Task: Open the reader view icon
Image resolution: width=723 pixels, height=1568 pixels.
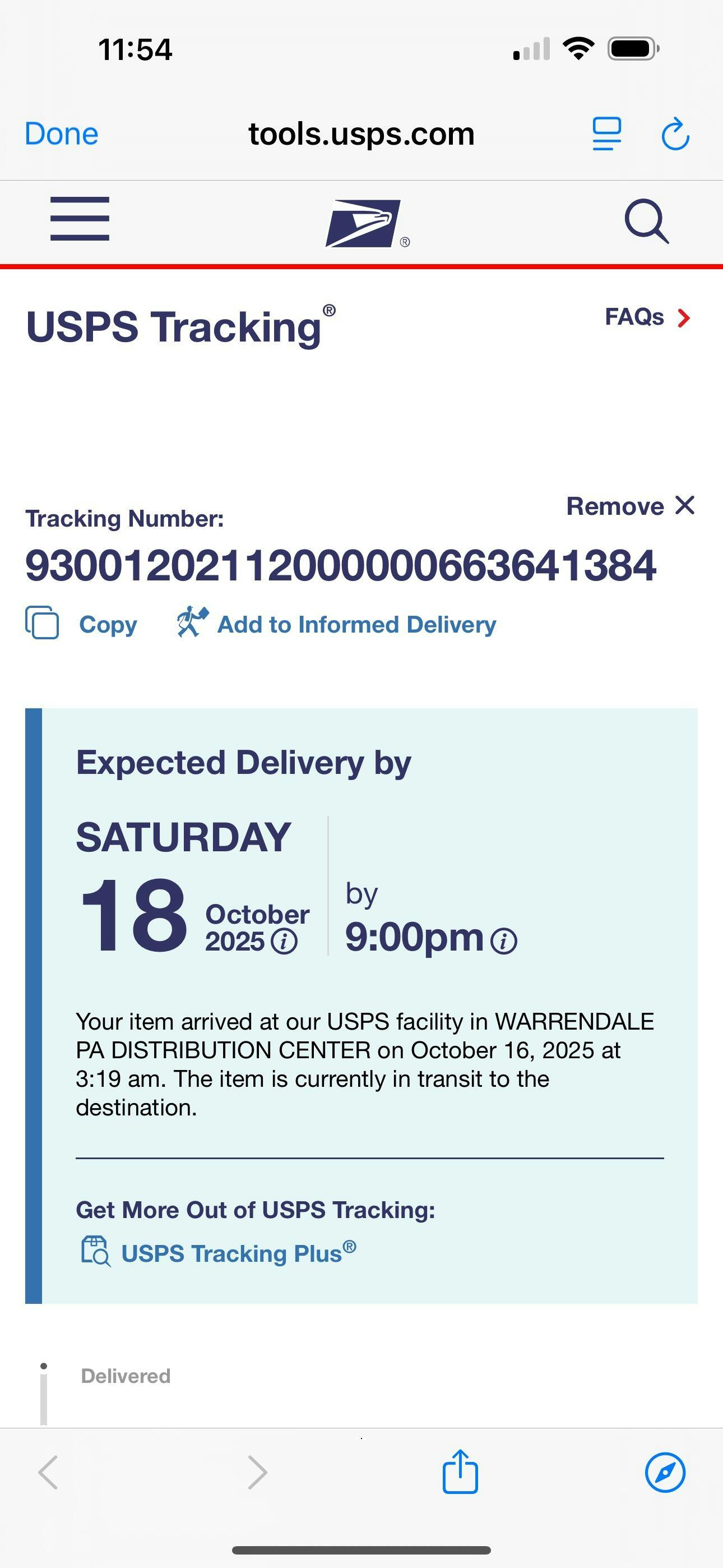Action: click(607, 134)
